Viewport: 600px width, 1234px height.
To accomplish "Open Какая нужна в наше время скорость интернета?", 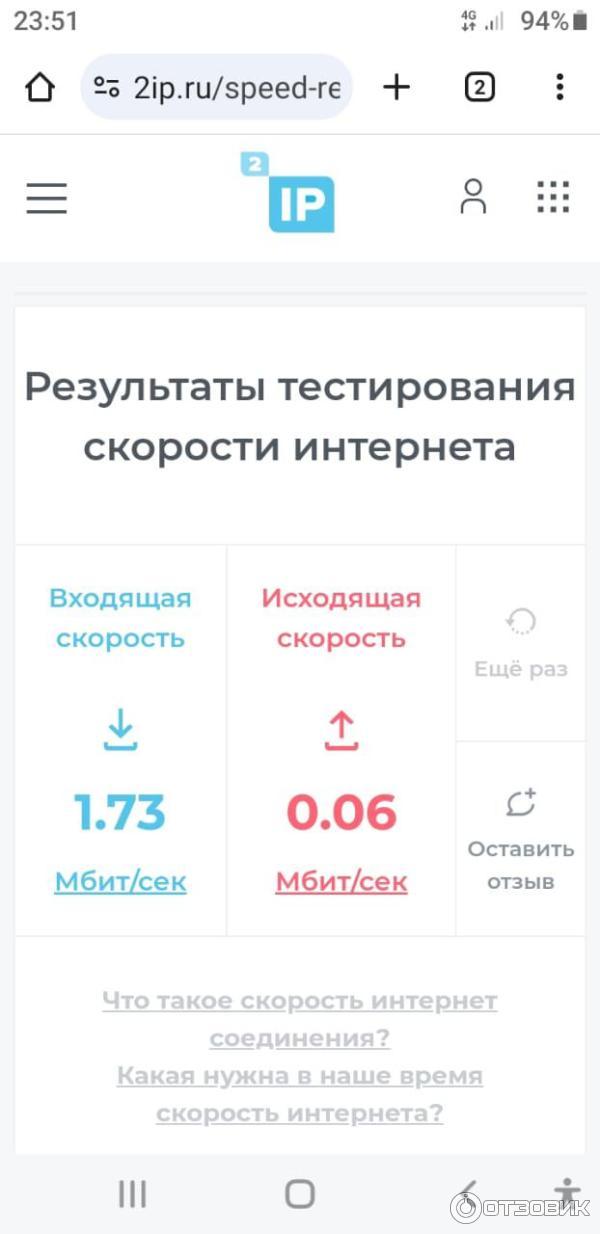I will click(299, 1095).
